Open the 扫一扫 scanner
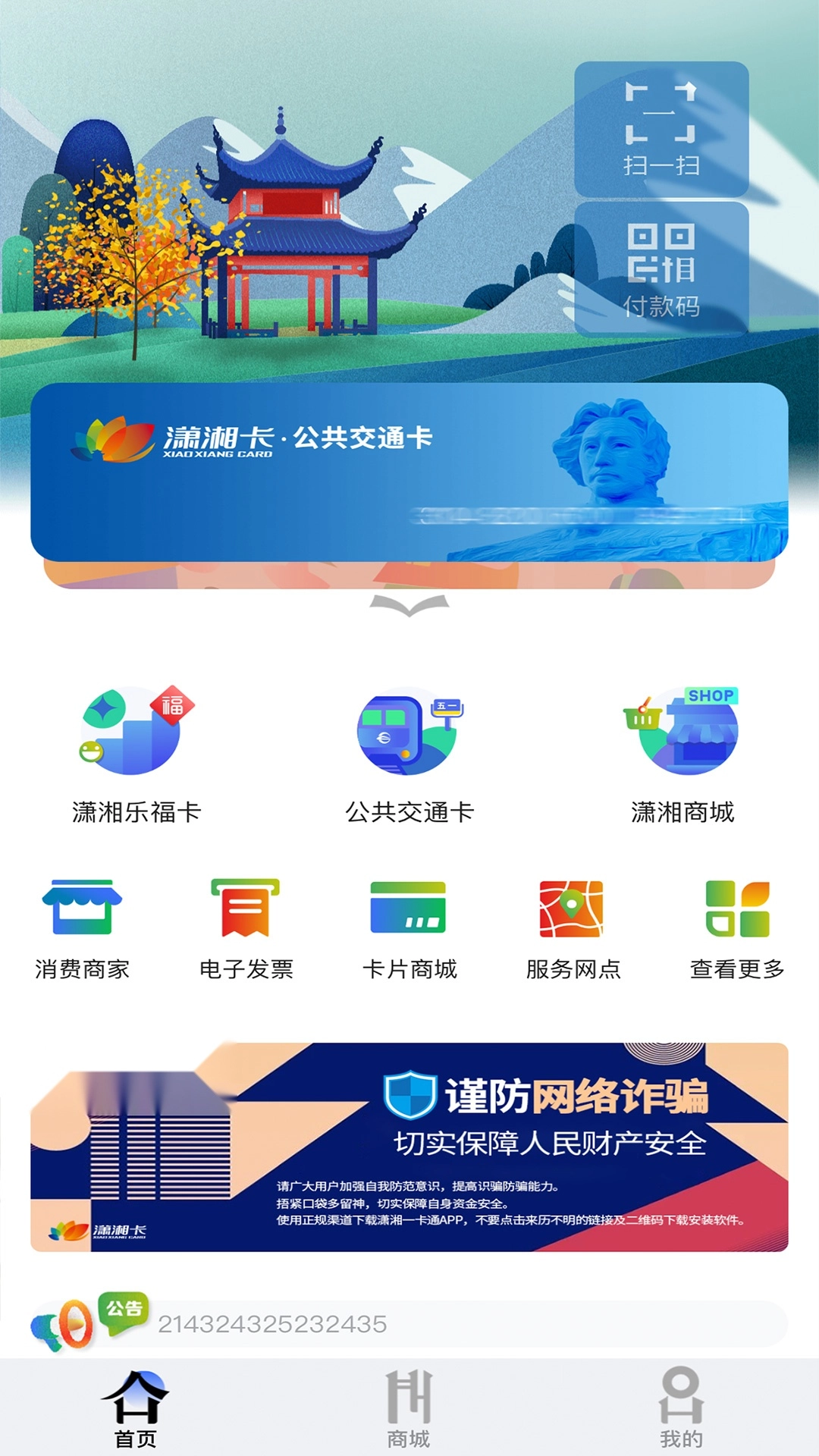 pyautogui.click(x=661, y=129)
